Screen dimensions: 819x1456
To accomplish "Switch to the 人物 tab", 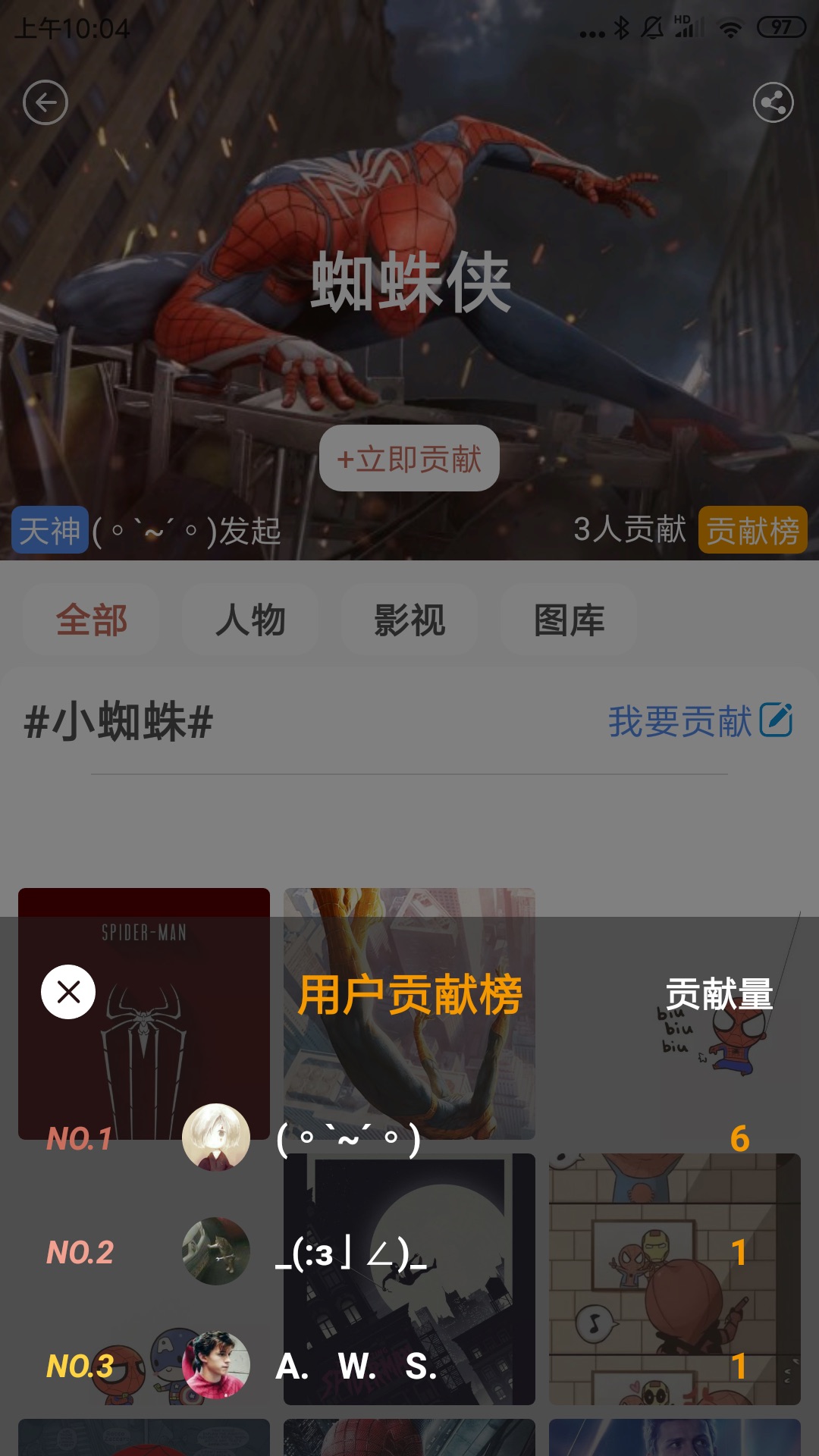I will (x=250, y=620).
